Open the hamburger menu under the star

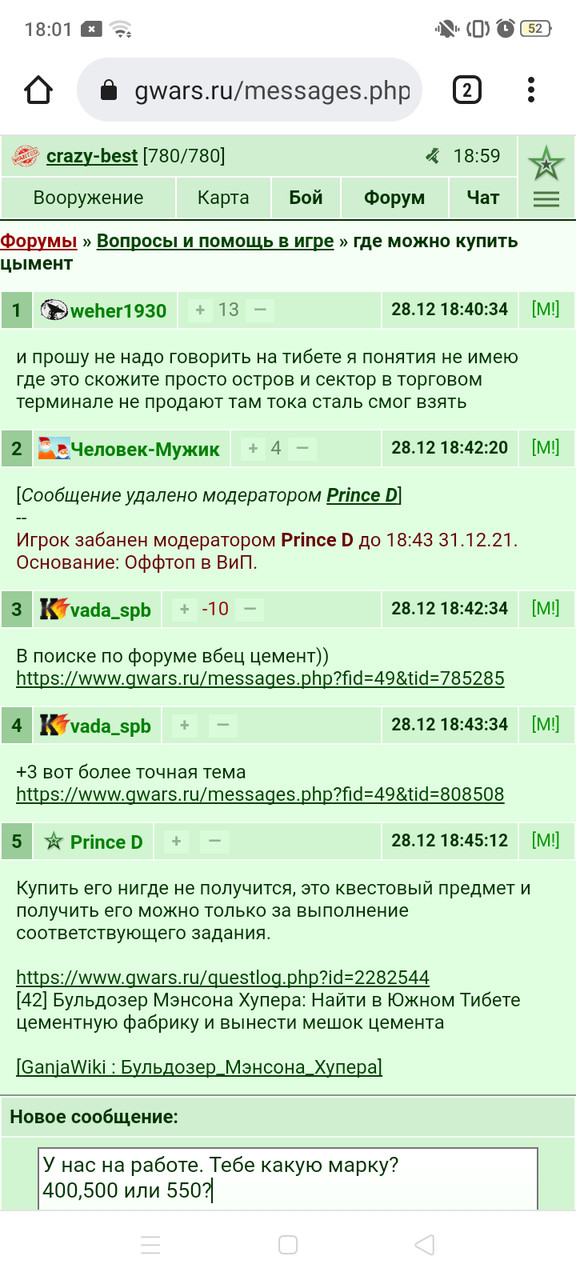546,199
